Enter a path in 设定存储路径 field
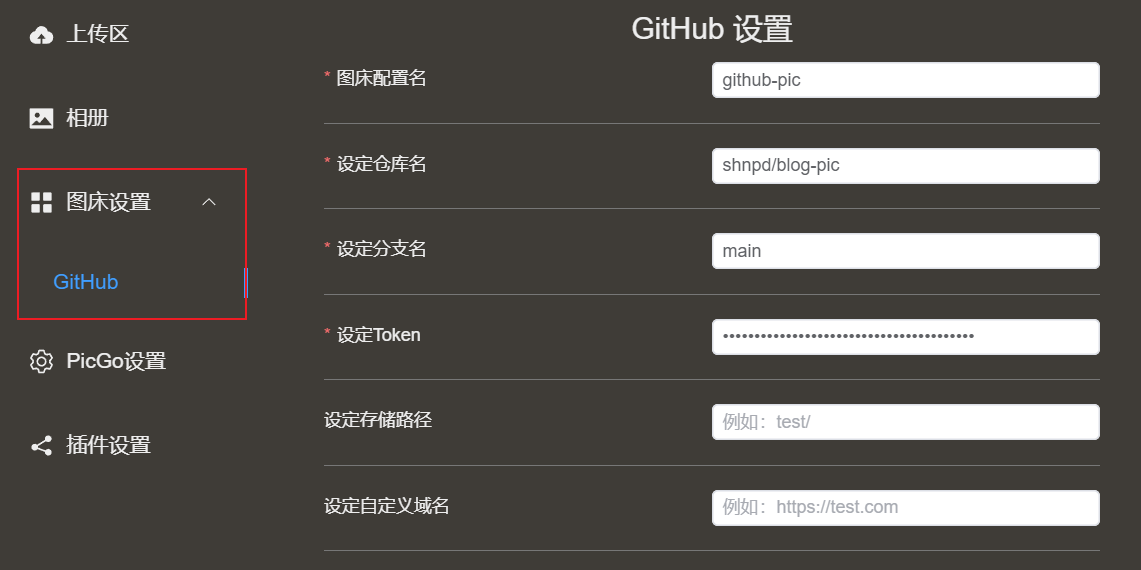This screenshot has height=570, width=1141. [x=905, y=422]
